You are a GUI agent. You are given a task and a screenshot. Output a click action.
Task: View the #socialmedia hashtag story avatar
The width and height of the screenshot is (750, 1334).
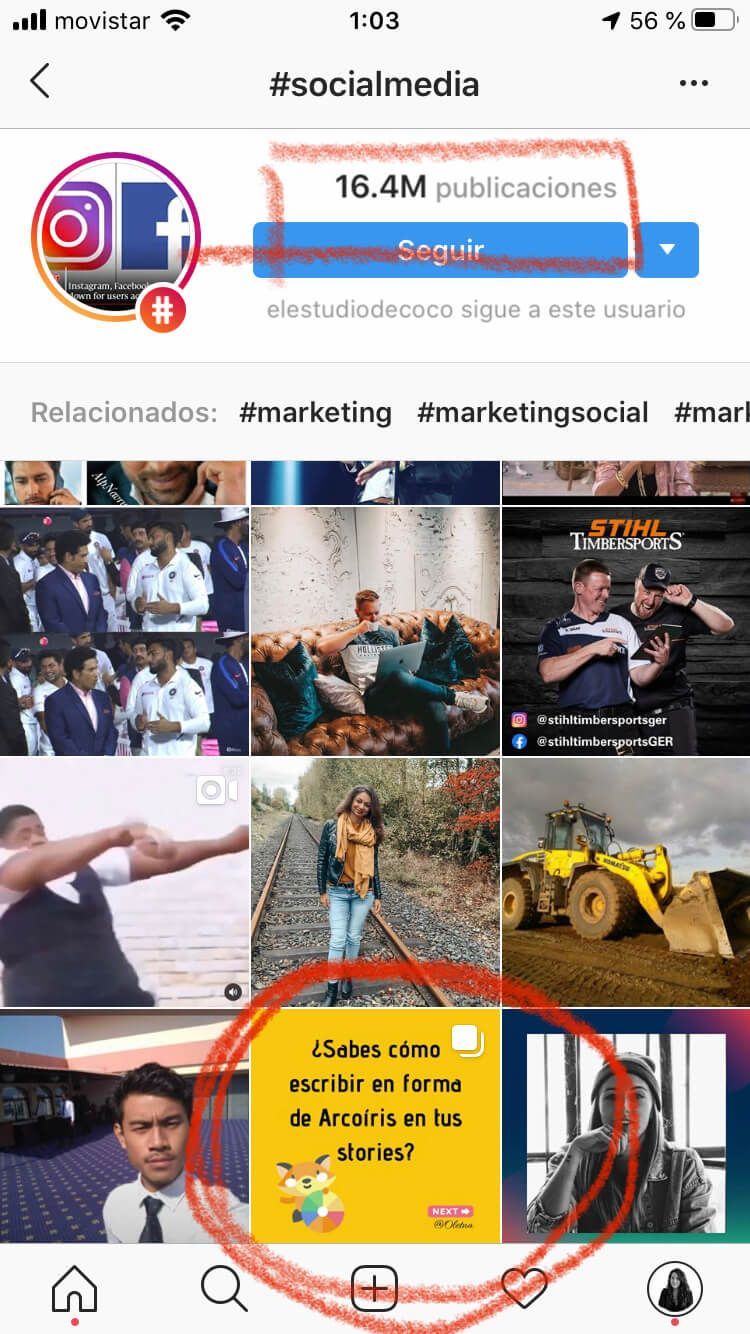[116, 237]
